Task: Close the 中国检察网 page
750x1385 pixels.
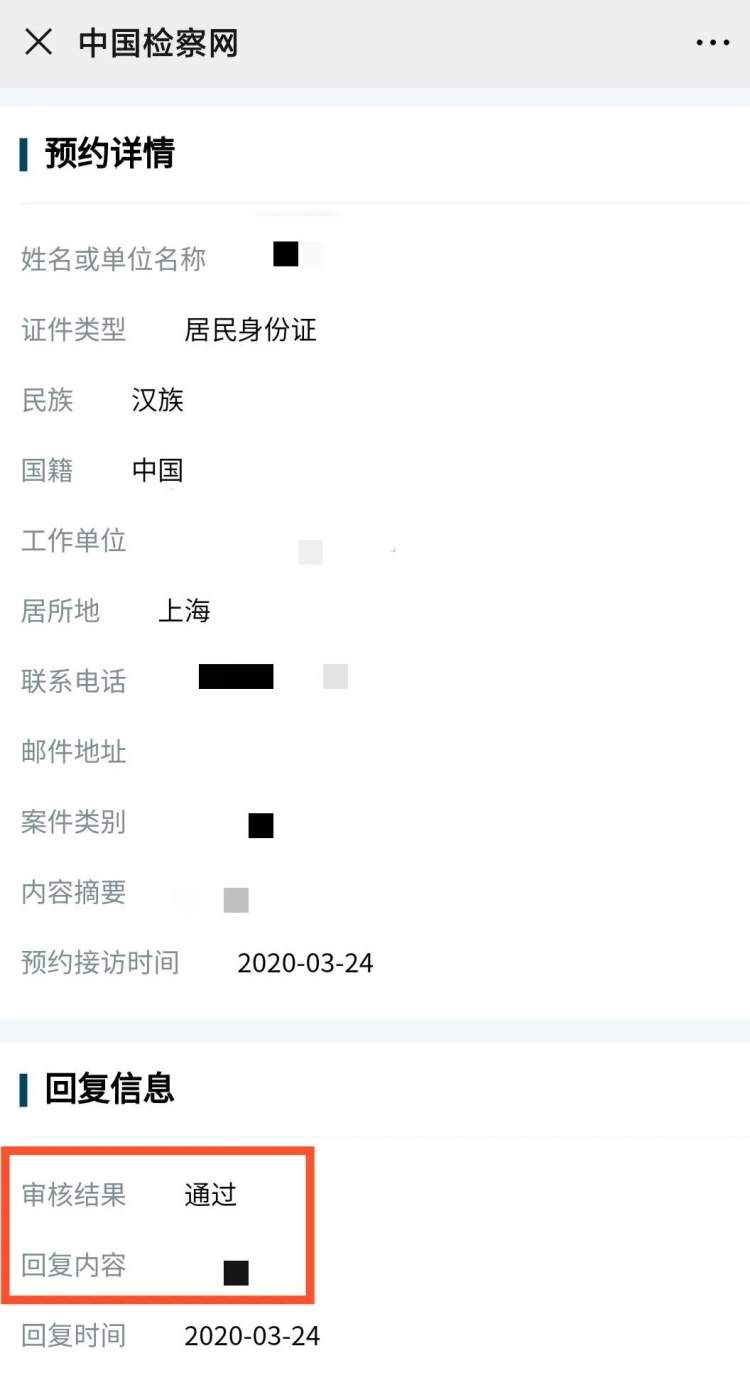Action: point(38,42)
